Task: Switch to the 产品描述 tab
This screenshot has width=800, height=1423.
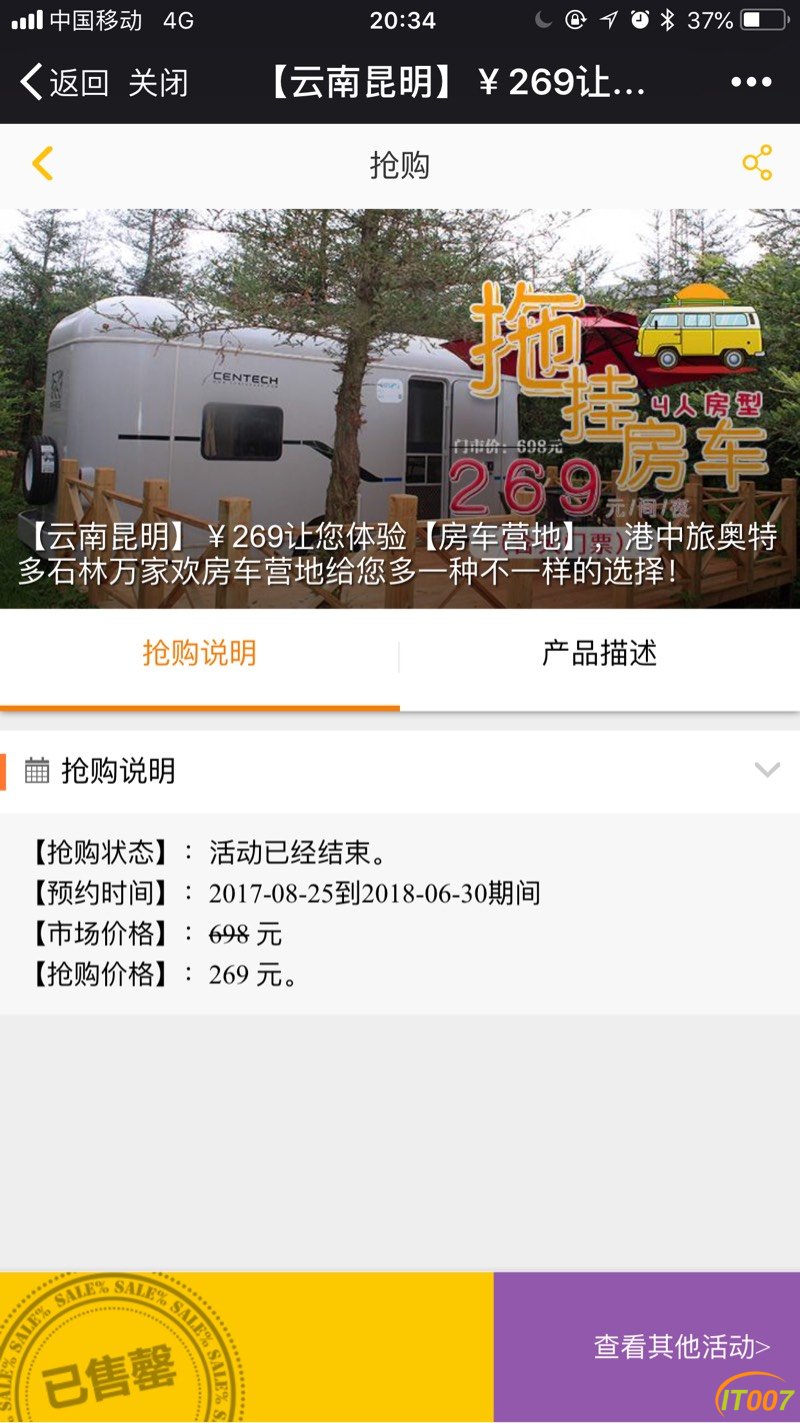Action: pyautogui.click(x=599, y=654)
